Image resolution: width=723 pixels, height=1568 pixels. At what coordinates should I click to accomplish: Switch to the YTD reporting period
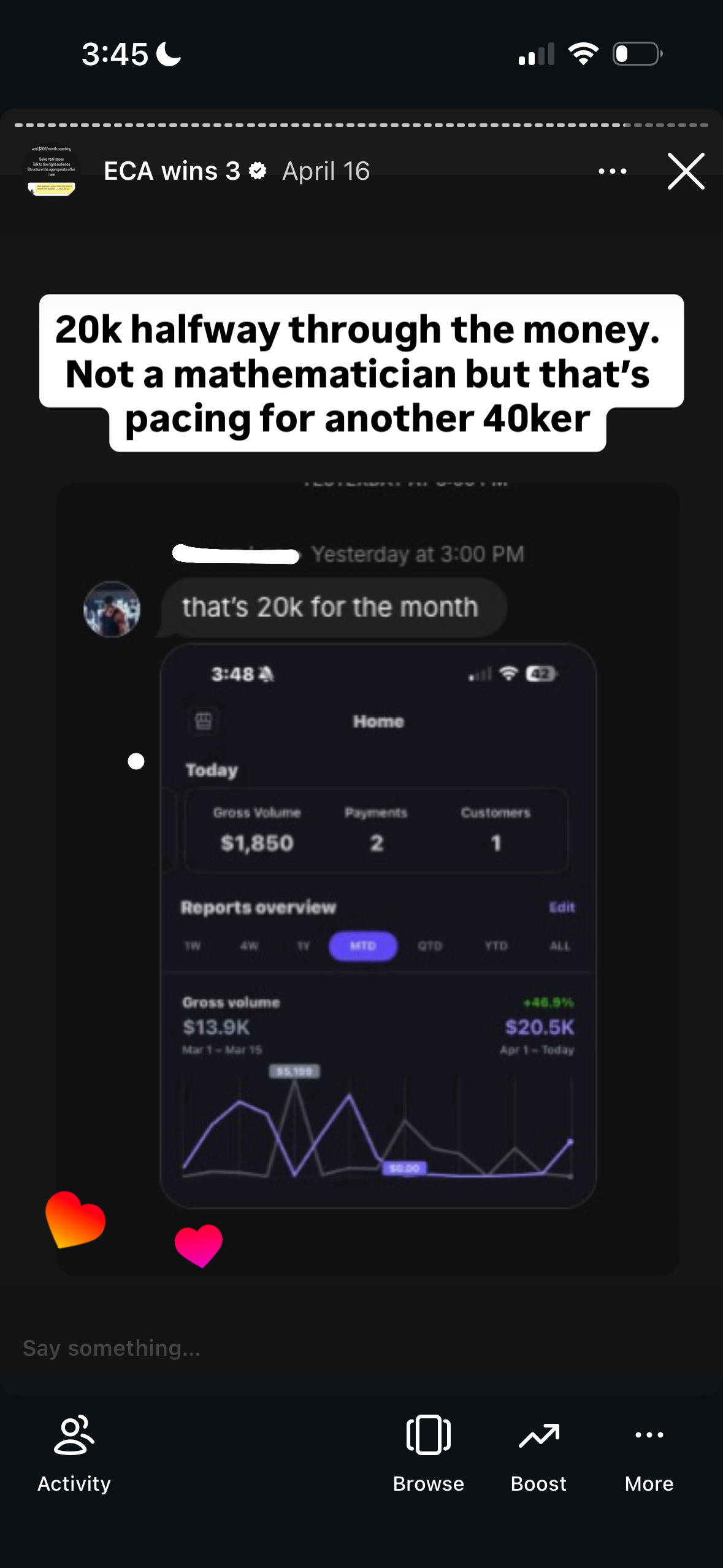click(496, 946)
